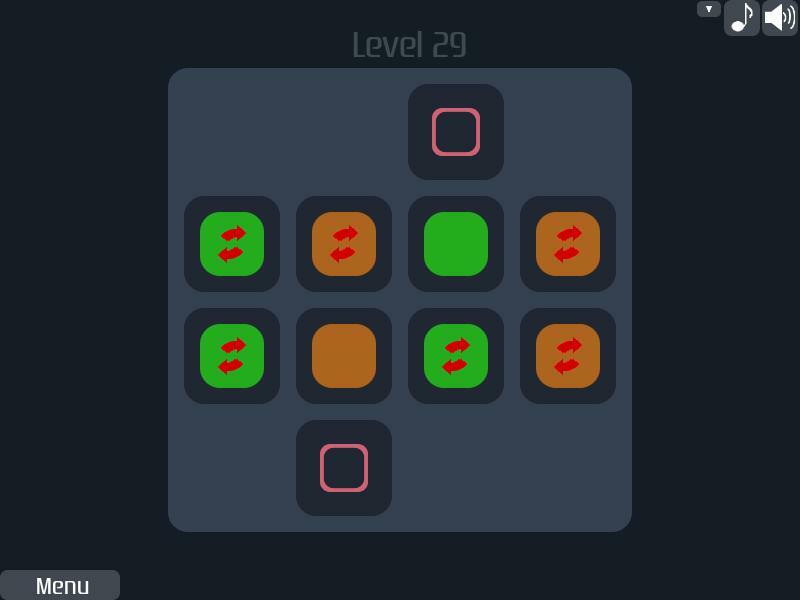Screen dimensions: 800x600
Task: Open the Menu button
Action: pos(60,585)
